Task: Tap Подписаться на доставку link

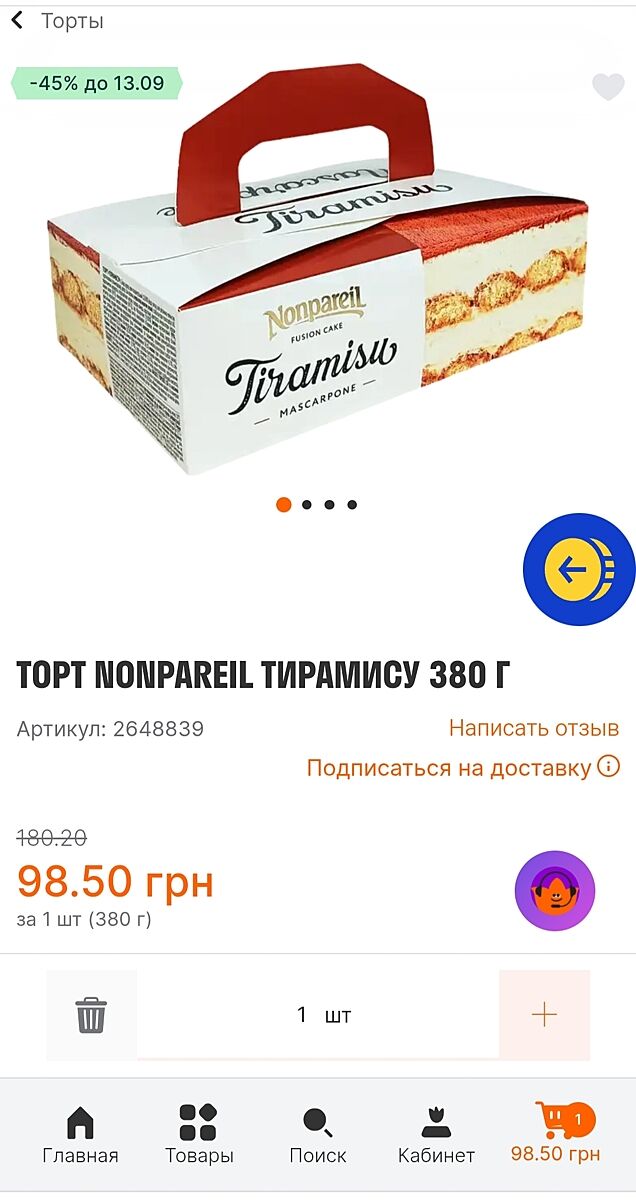Action: pyautogui.click(x=449, y=768)
